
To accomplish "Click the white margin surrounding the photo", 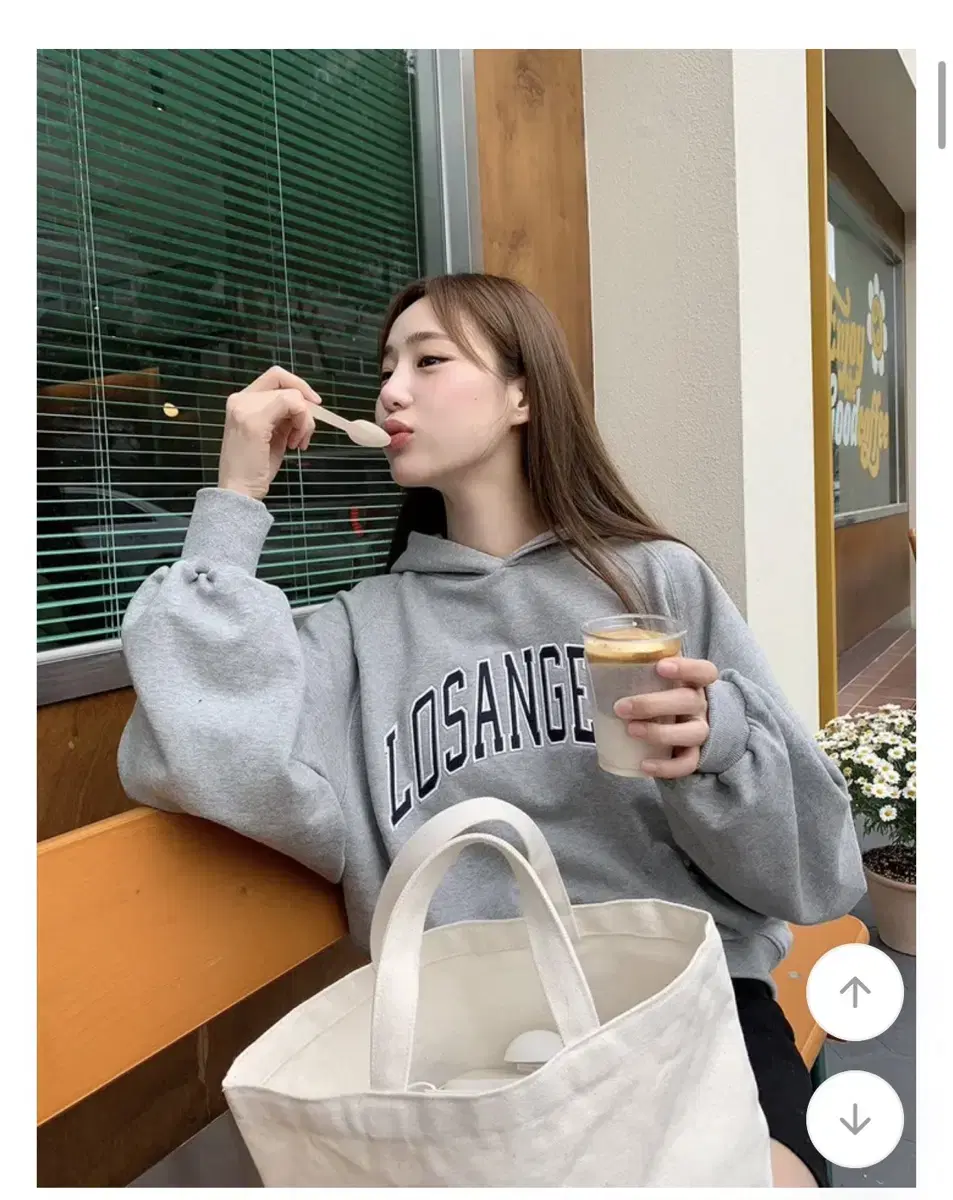I will pyautogui.click(x=17, y=600).
